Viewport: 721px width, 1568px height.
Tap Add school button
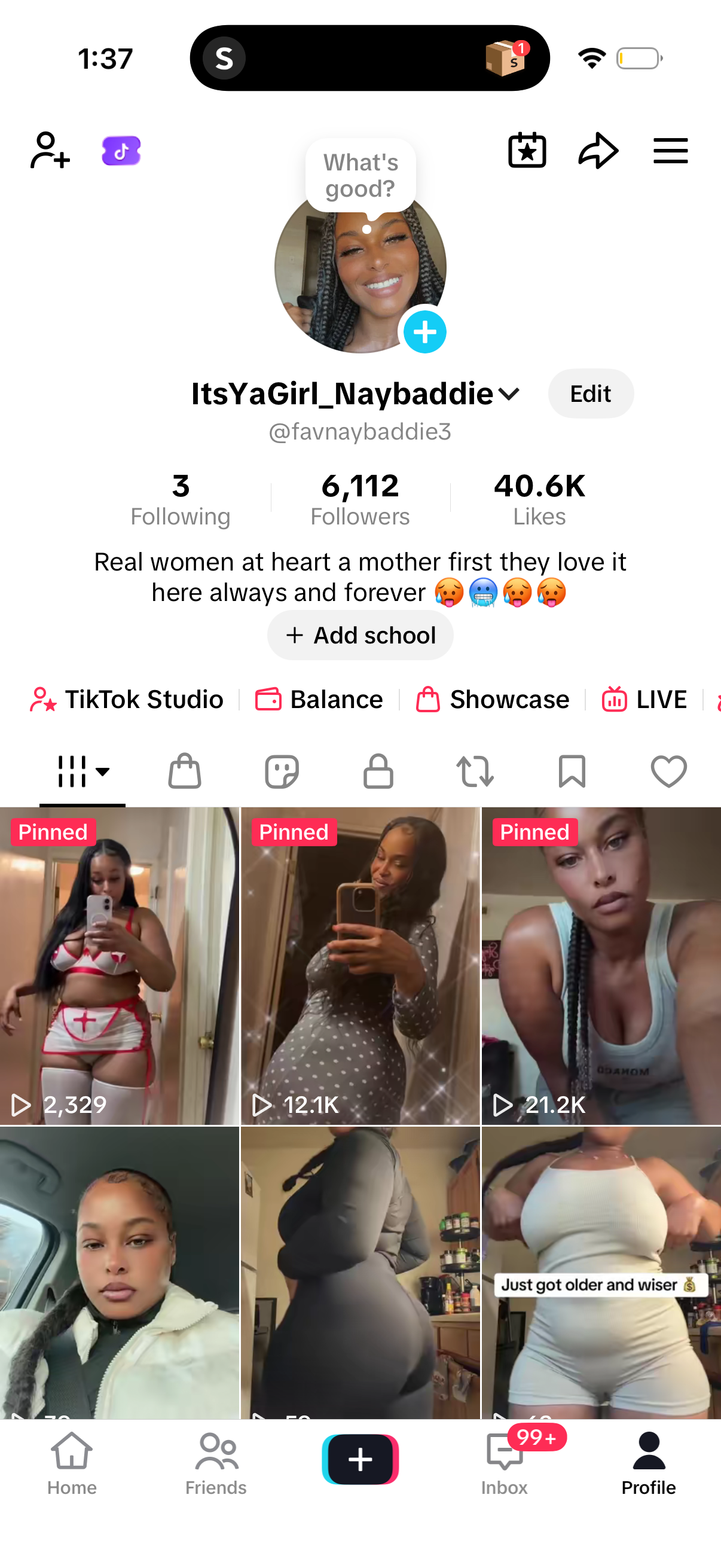tap(360, 636)
